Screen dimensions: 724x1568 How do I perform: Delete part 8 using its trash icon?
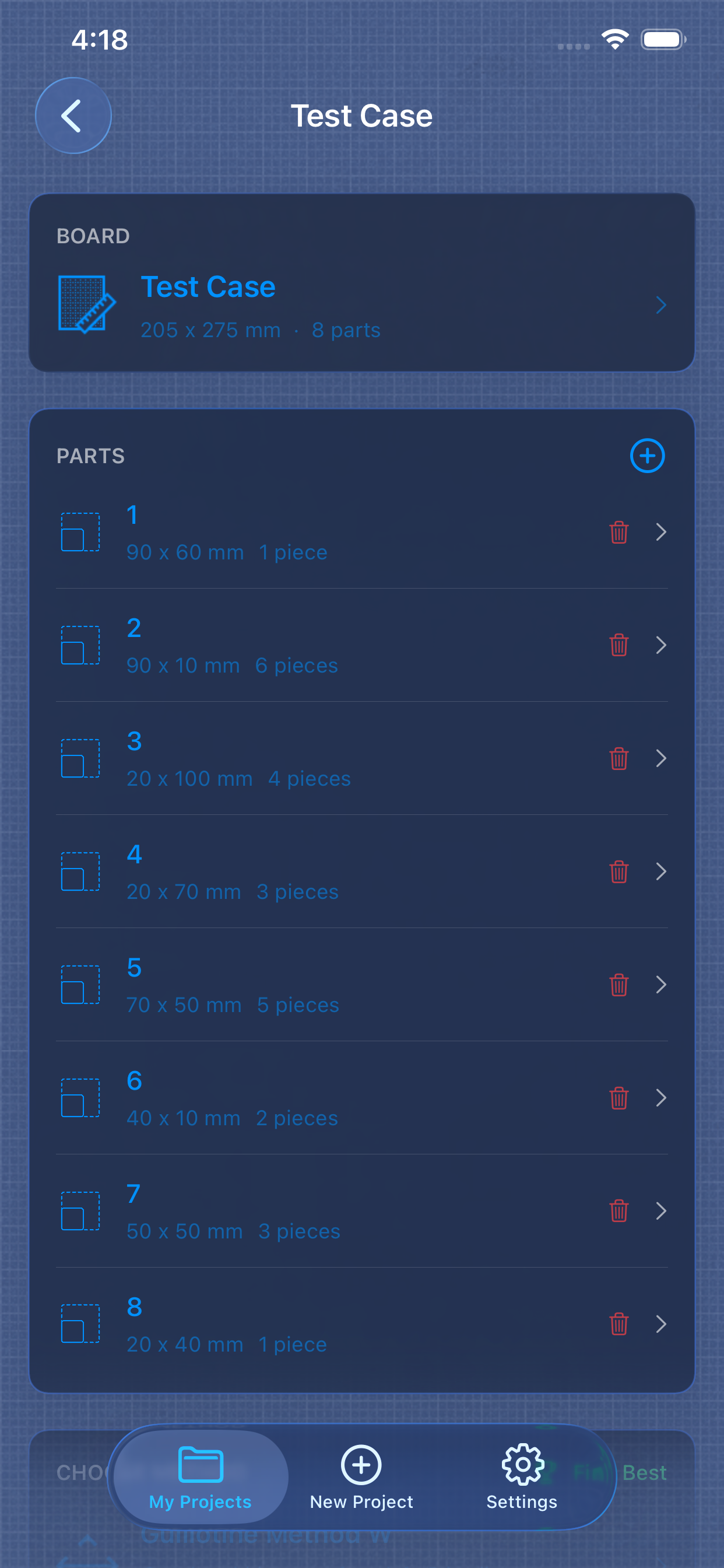[x=618, y=1324]
